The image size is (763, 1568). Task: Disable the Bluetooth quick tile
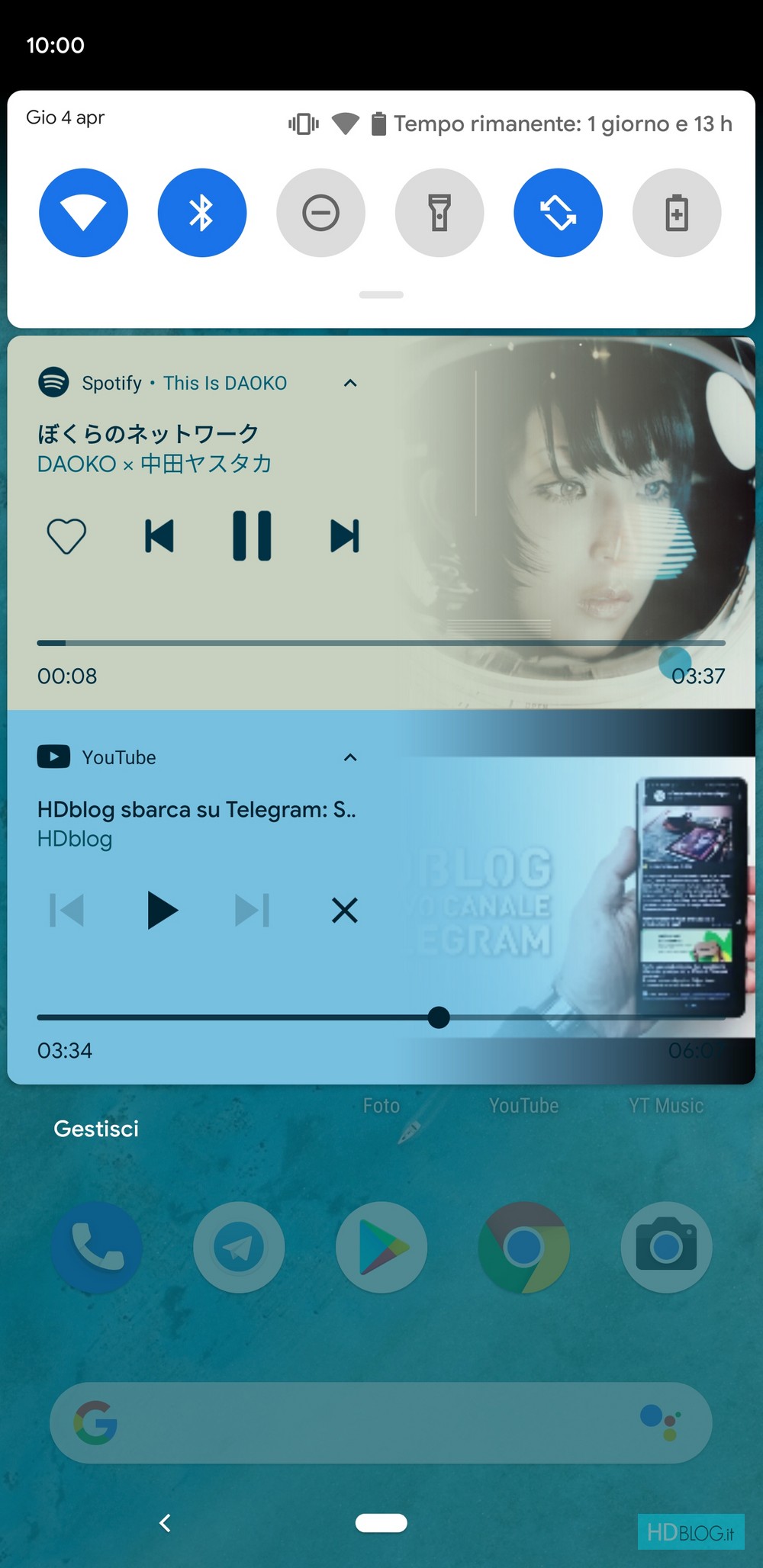click(202, 213)
